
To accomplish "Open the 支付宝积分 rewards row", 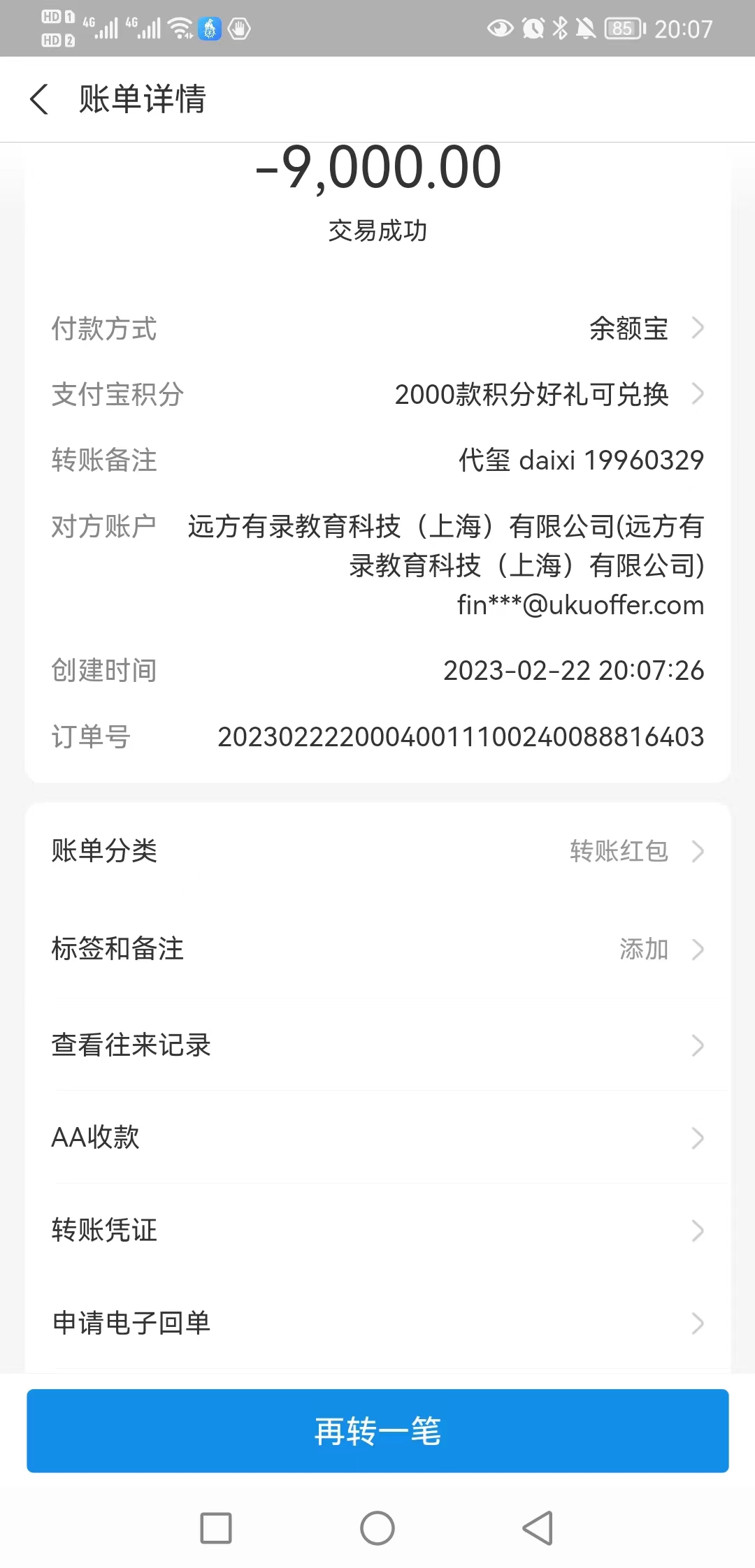I will click(x=533, y=395).
